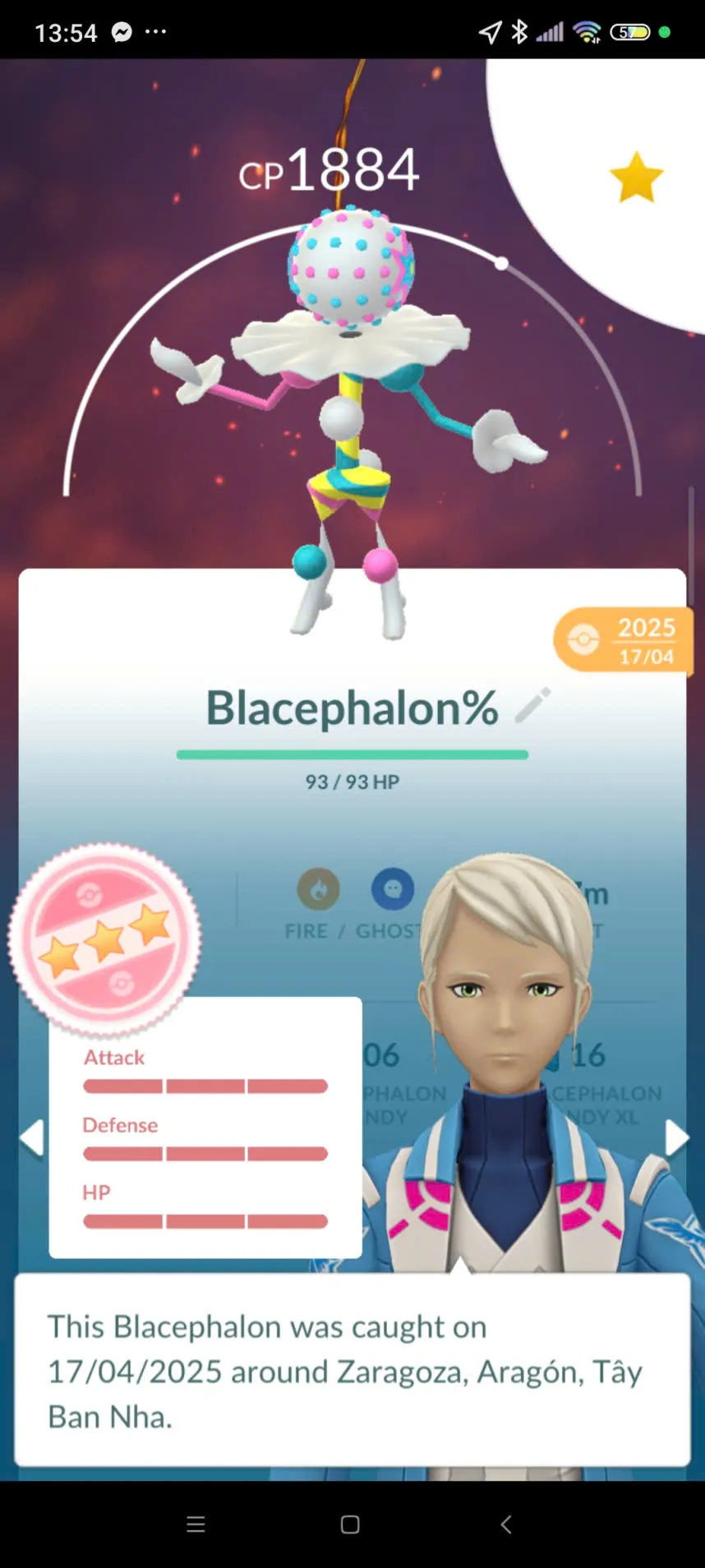Screen dimensions: 705x1568
Task: Open recent apps from the navigation bar
Action: (x=196, y=1524)
